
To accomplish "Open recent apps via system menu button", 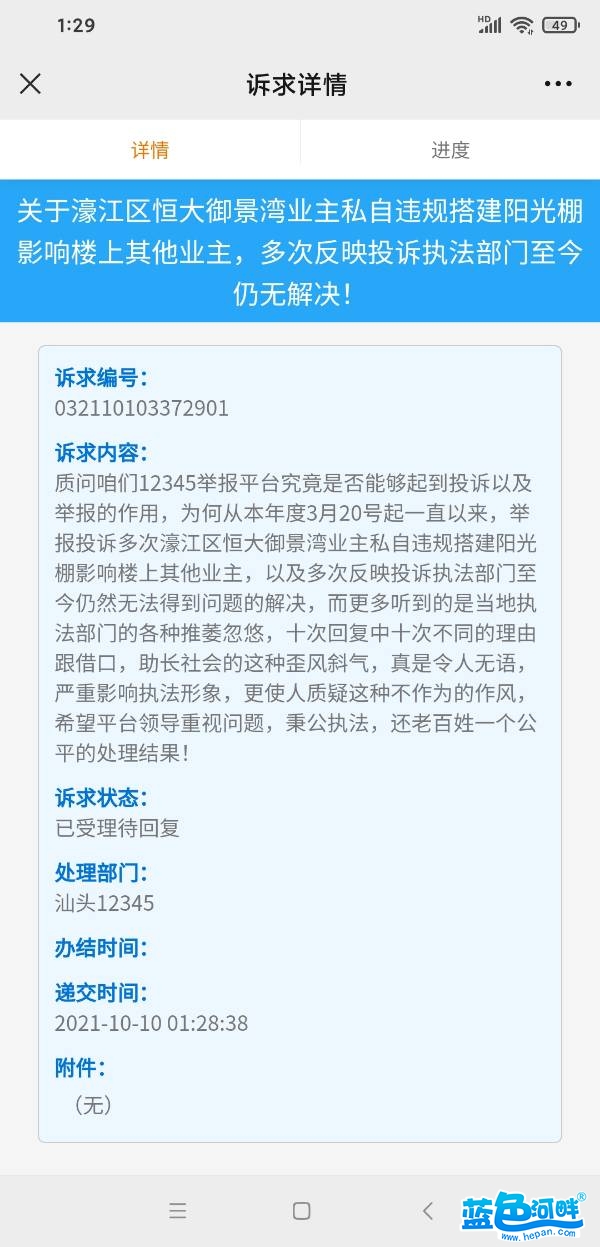I will pos(178,1211).
